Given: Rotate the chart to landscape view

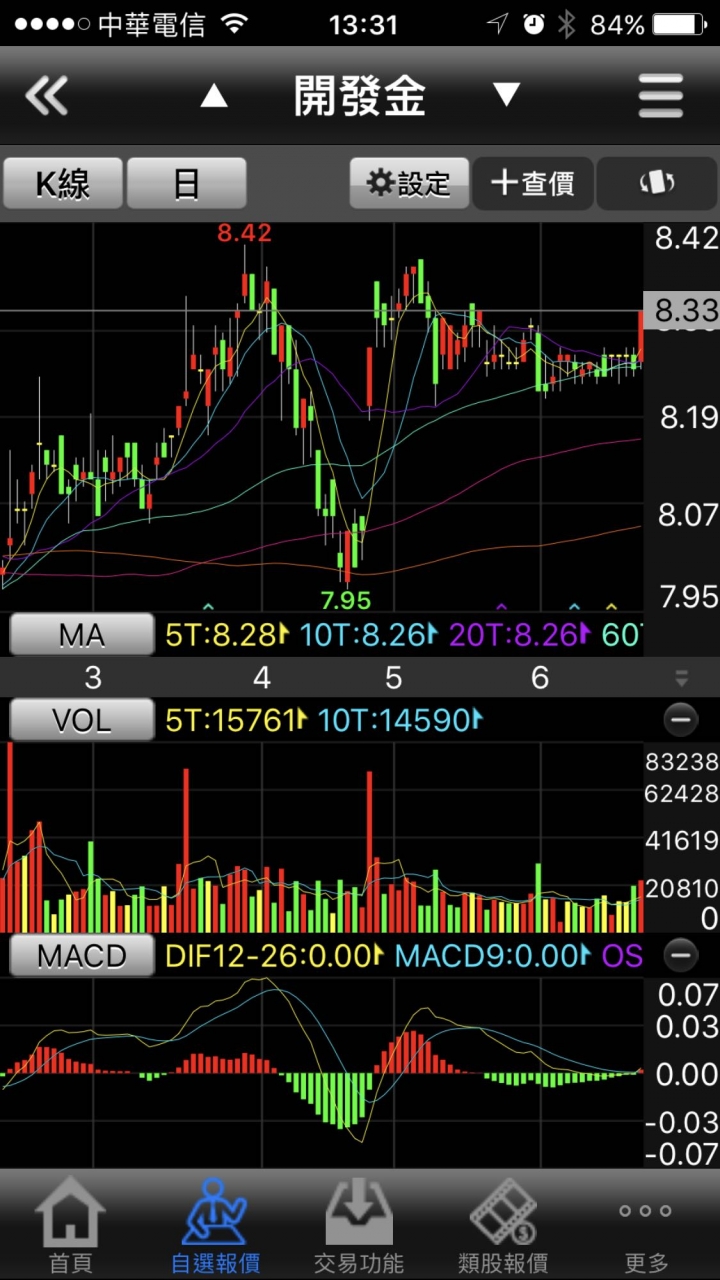Looking at the screenshot, I should tap(657, 184).
